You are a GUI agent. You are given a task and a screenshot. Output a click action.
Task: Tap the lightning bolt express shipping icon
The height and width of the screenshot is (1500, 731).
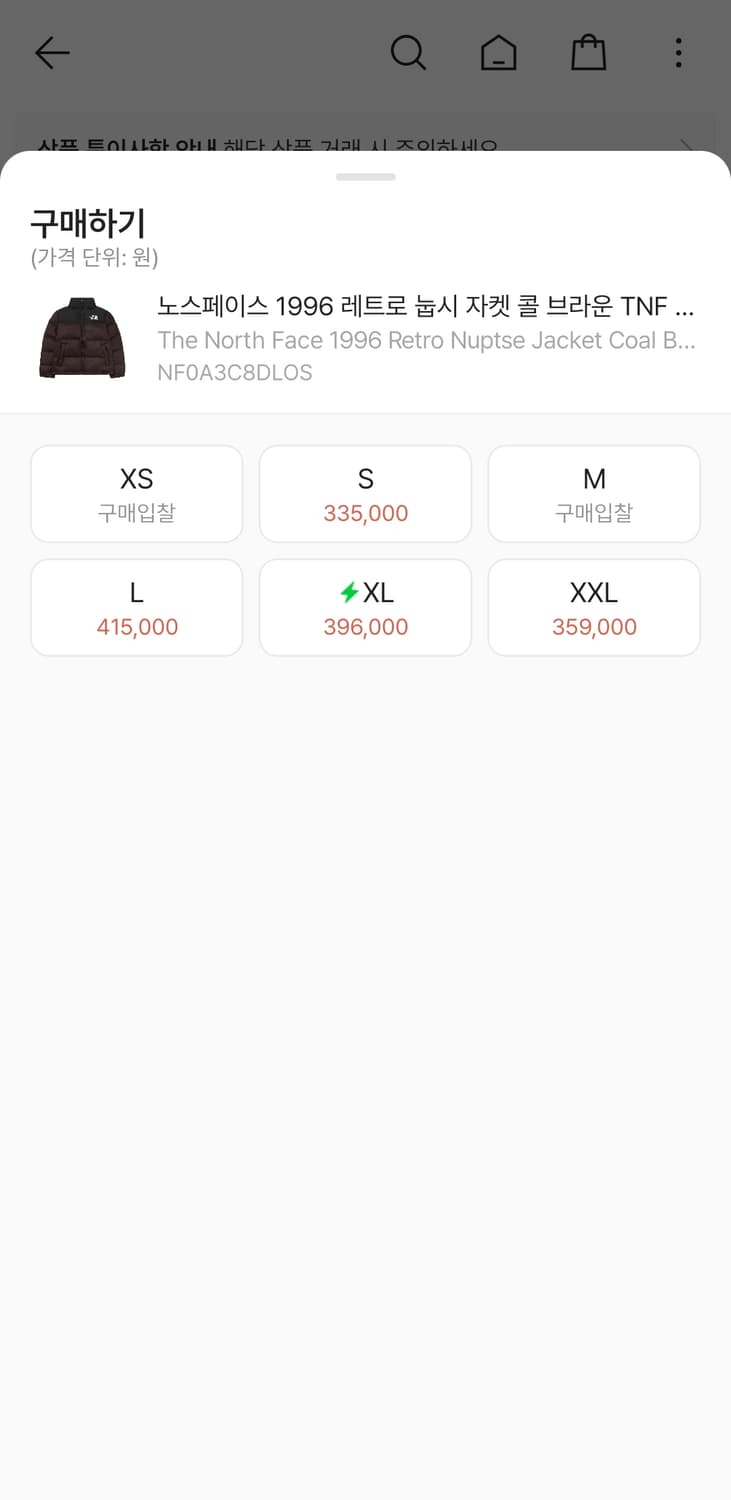point(347,592)
